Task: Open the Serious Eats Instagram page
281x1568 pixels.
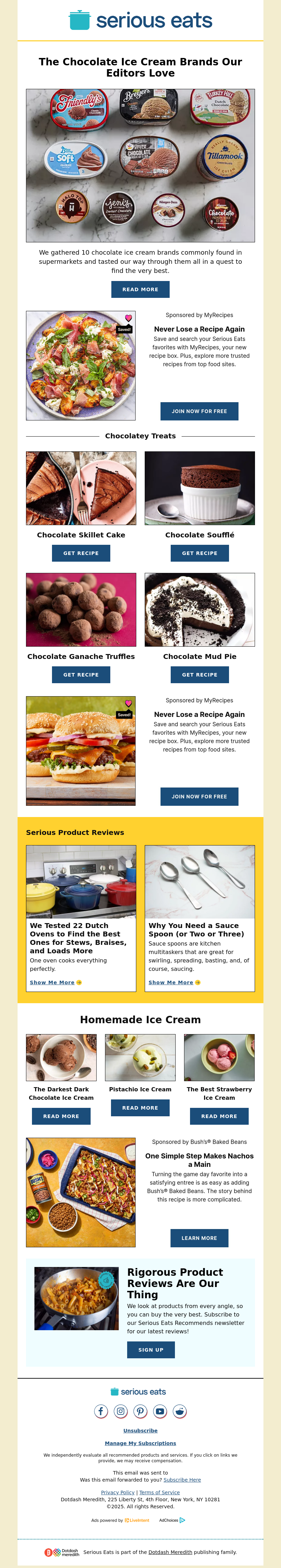Action: 121,1411
